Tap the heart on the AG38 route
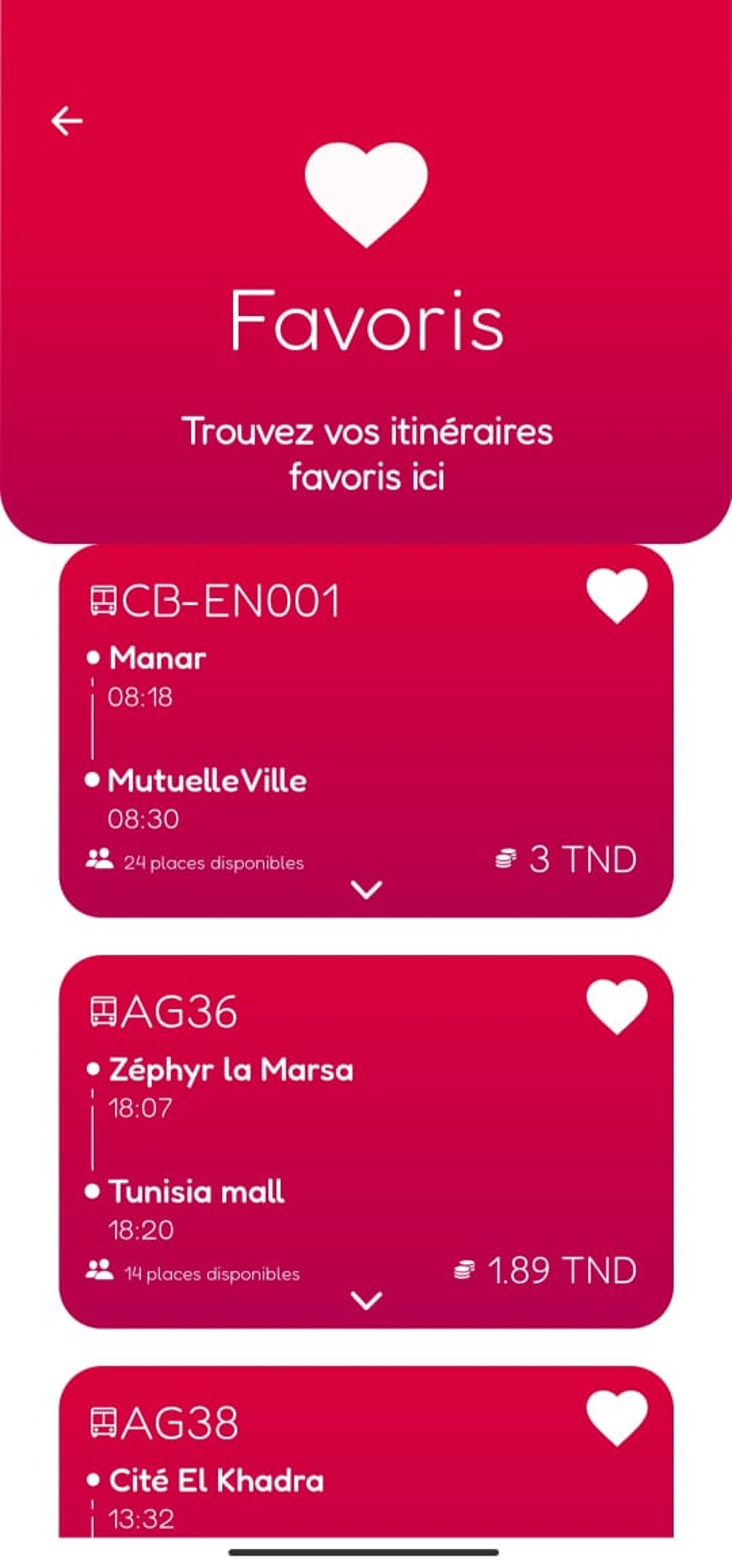The height and width of the screenshot is (1568, 732). [616, 1417]
